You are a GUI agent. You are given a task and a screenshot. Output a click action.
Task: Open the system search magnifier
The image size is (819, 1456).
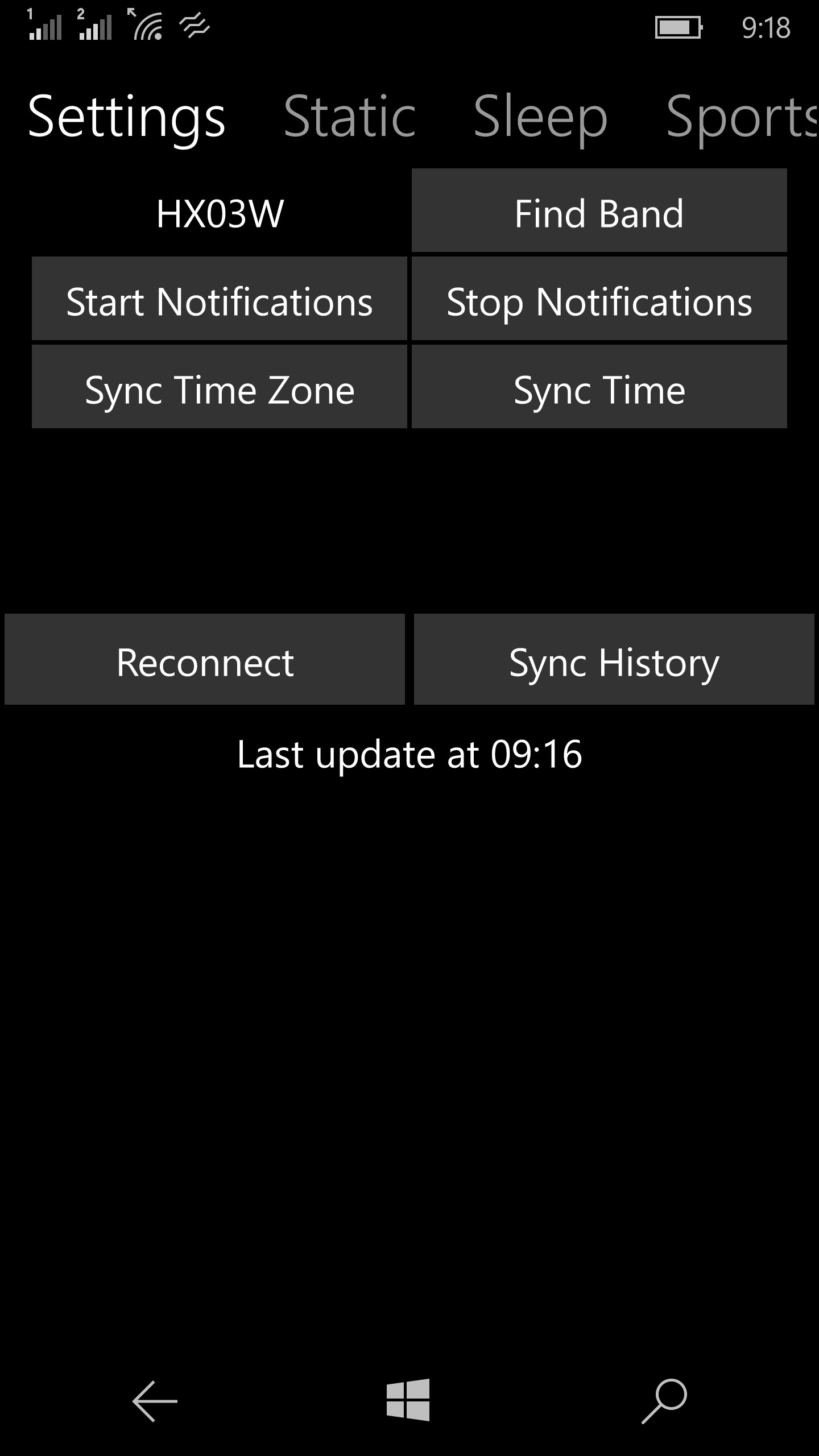click(664, 1401)
